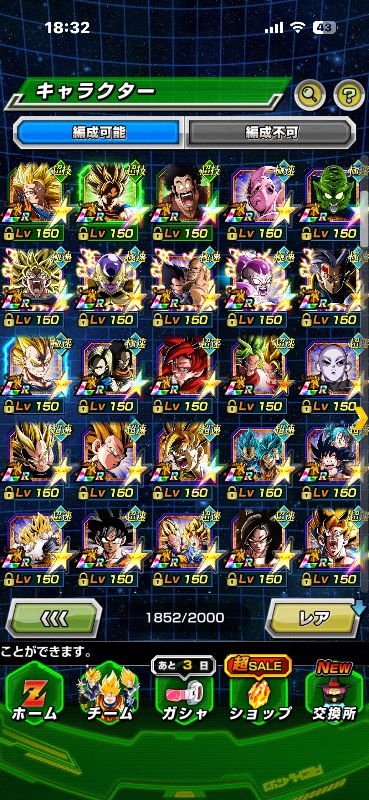Open the magnifier search icon
The image size is (369, 800).
(x=310, y=93)
